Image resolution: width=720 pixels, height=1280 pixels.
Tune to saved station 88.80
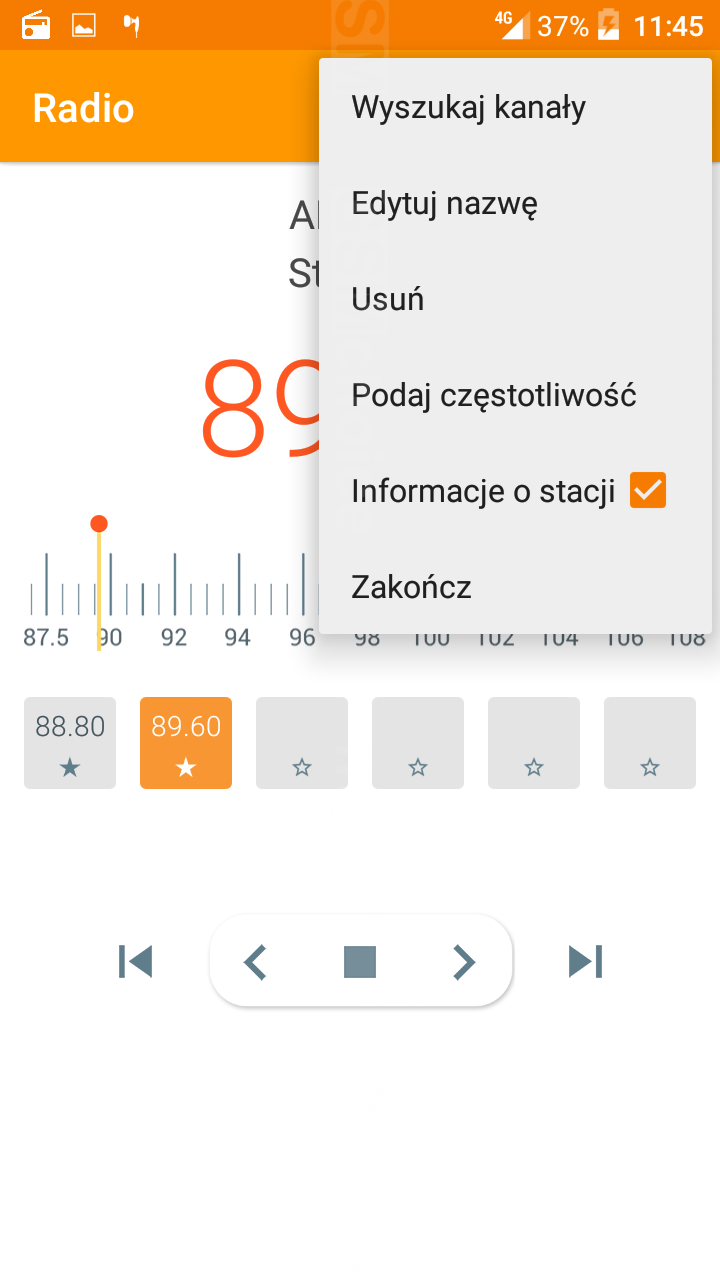[x=70, y=743]
